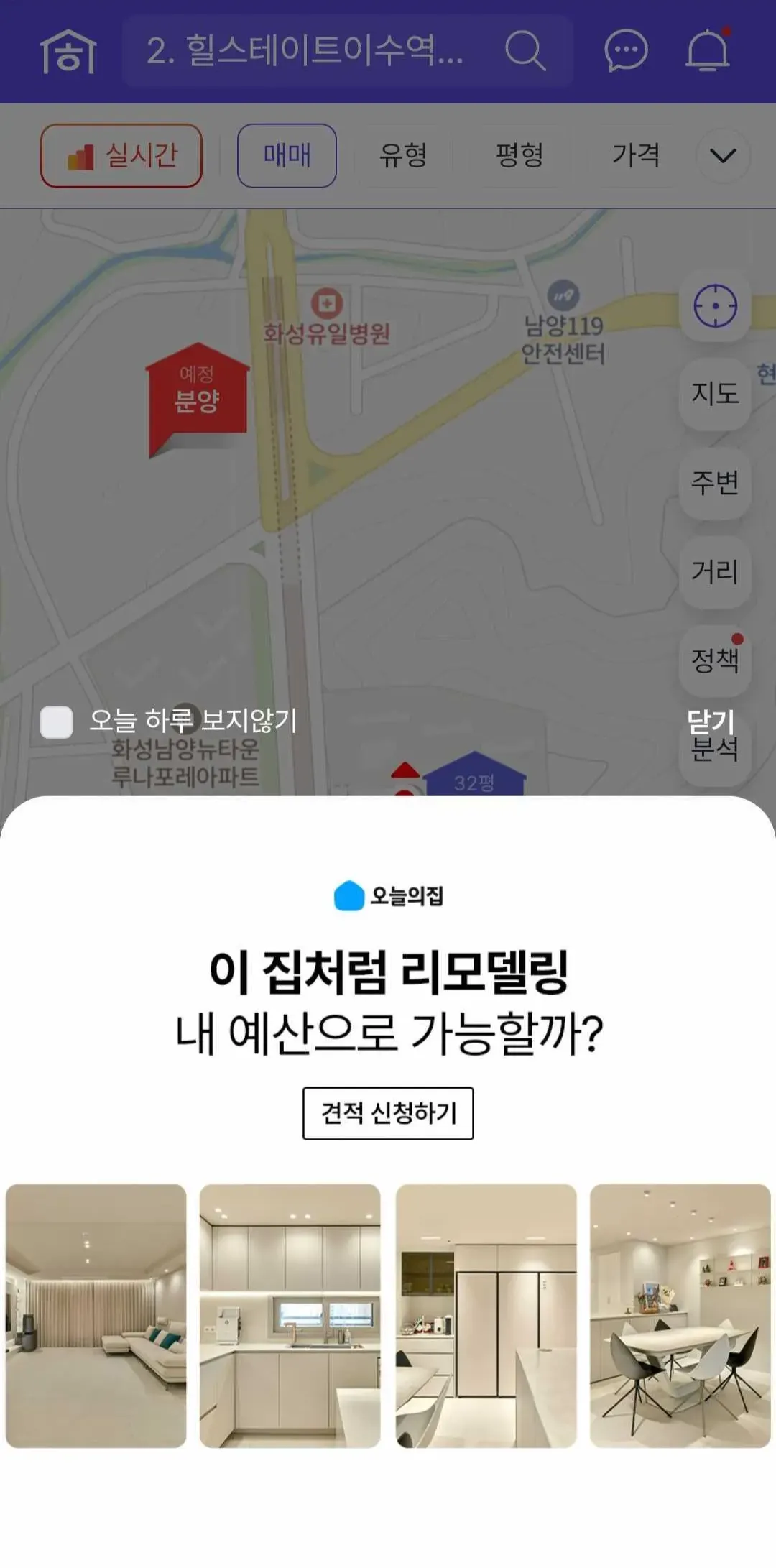The height and width of the screenshot is (1568, 776).
Task: Select the 실시간 chip
Action: [121, 155]
